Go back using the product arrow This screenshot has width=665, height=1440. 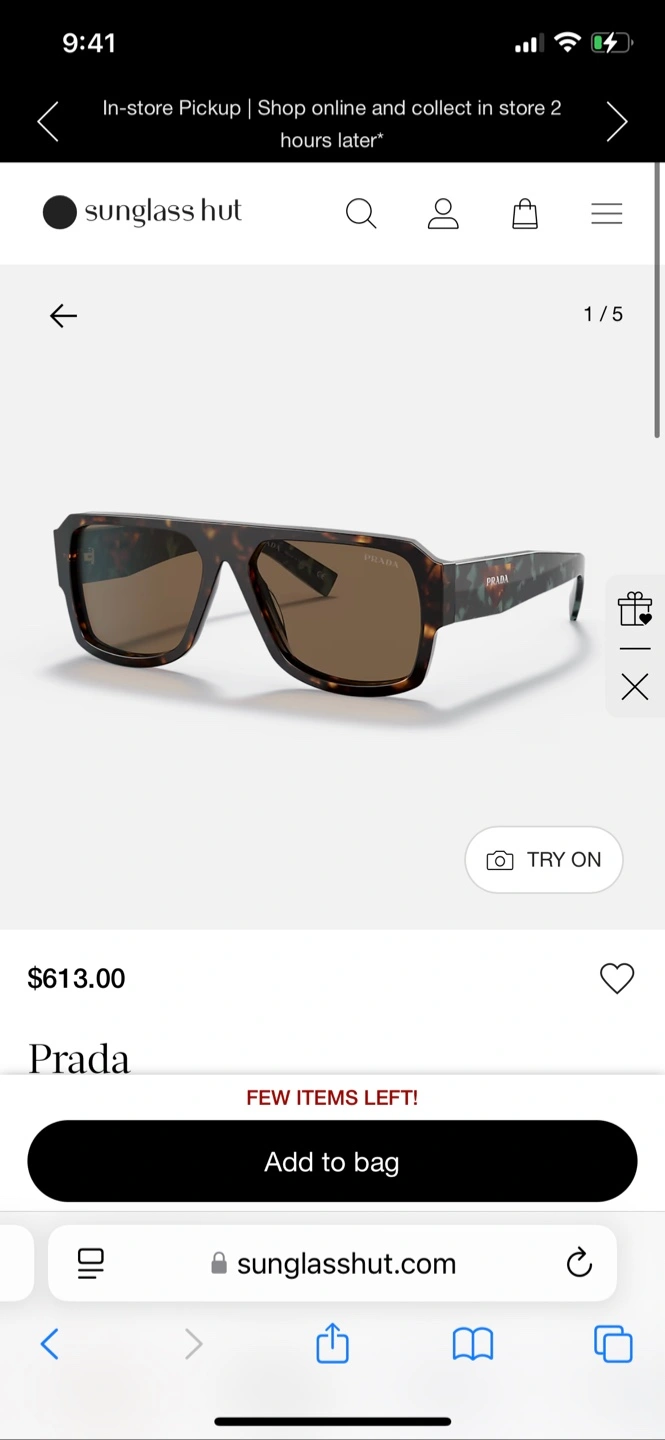click(x=63, y=316)
